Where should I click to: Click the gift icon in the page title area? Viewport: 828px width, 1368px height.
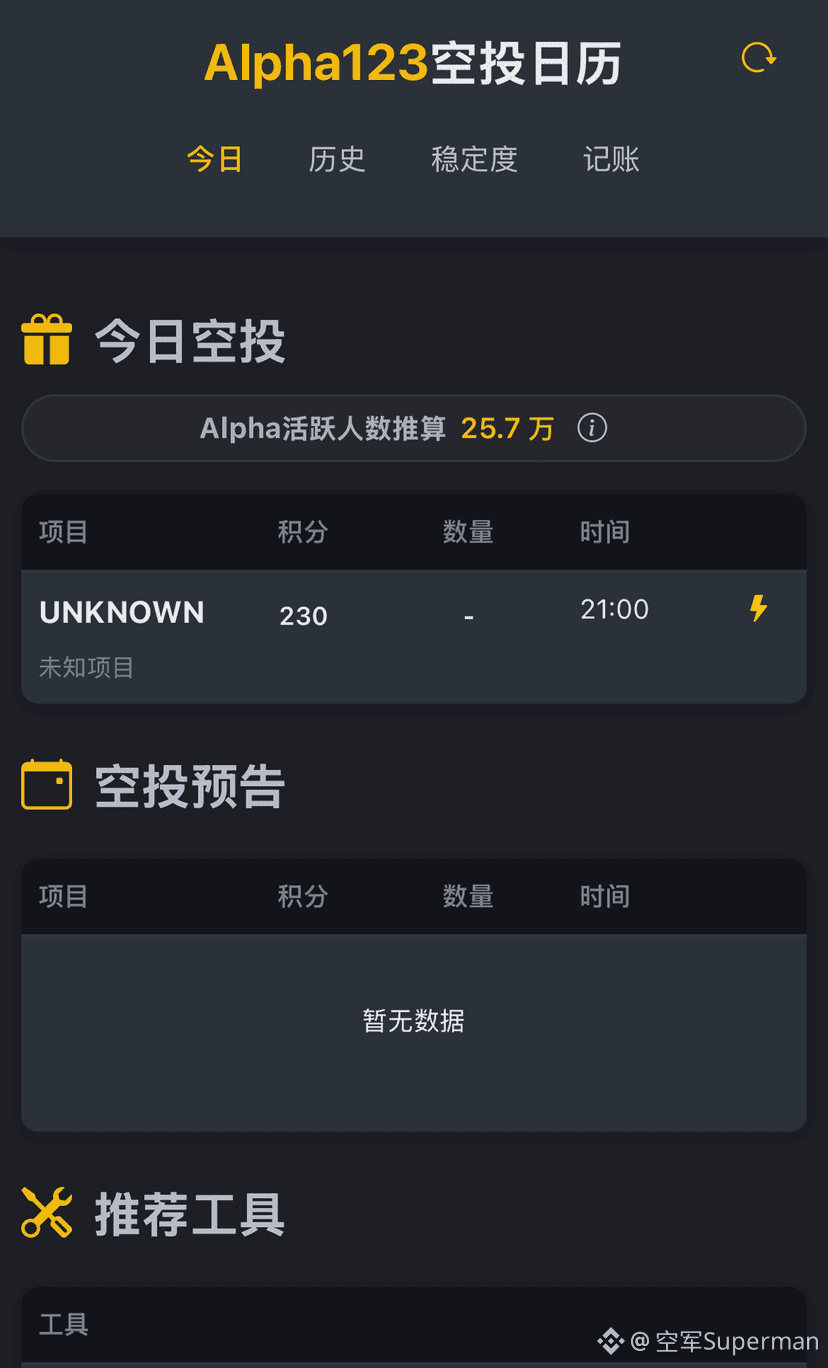point(46,339)
